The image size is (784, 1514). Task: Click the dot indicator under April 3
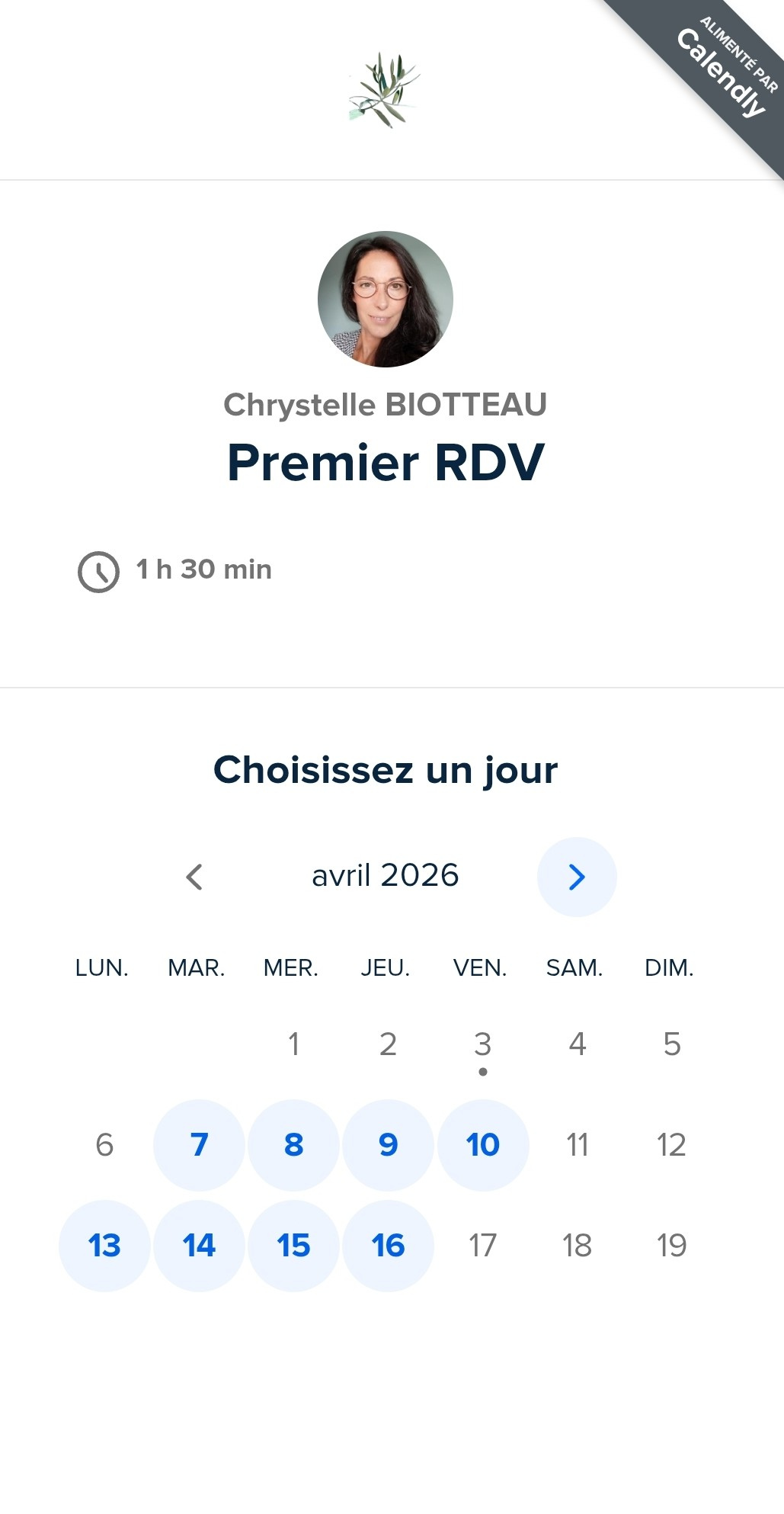pyautogui.click(x=483, y=1073)
